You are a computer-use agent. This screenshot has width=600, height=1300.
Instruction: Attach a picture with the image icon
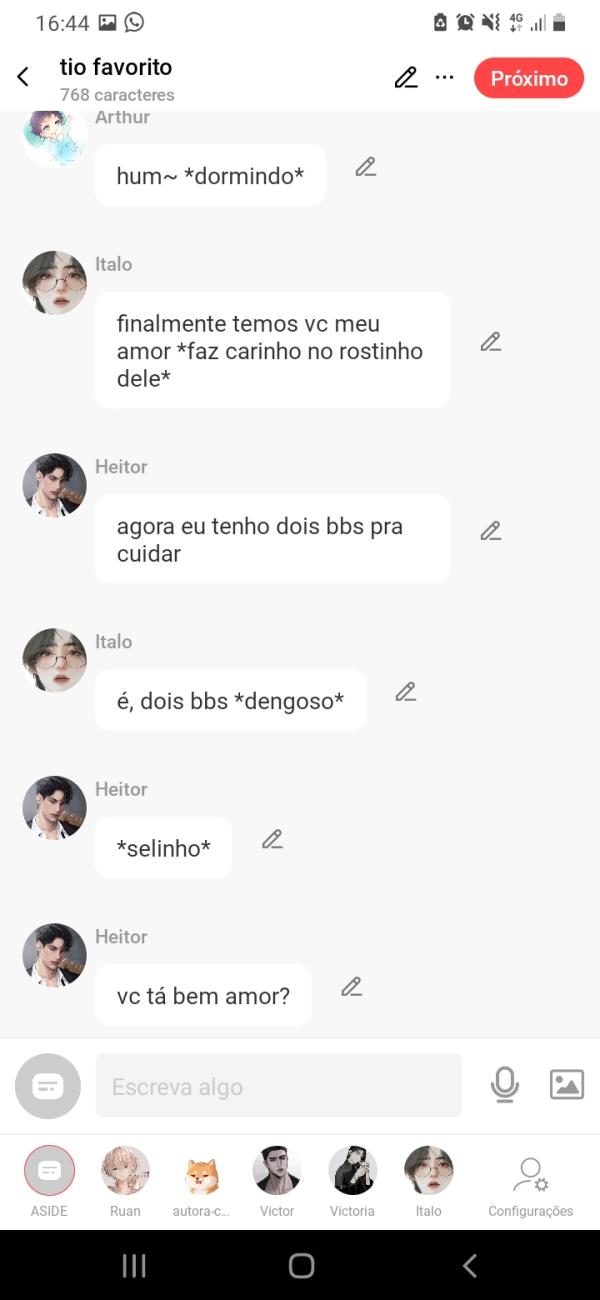[566, 1085]
